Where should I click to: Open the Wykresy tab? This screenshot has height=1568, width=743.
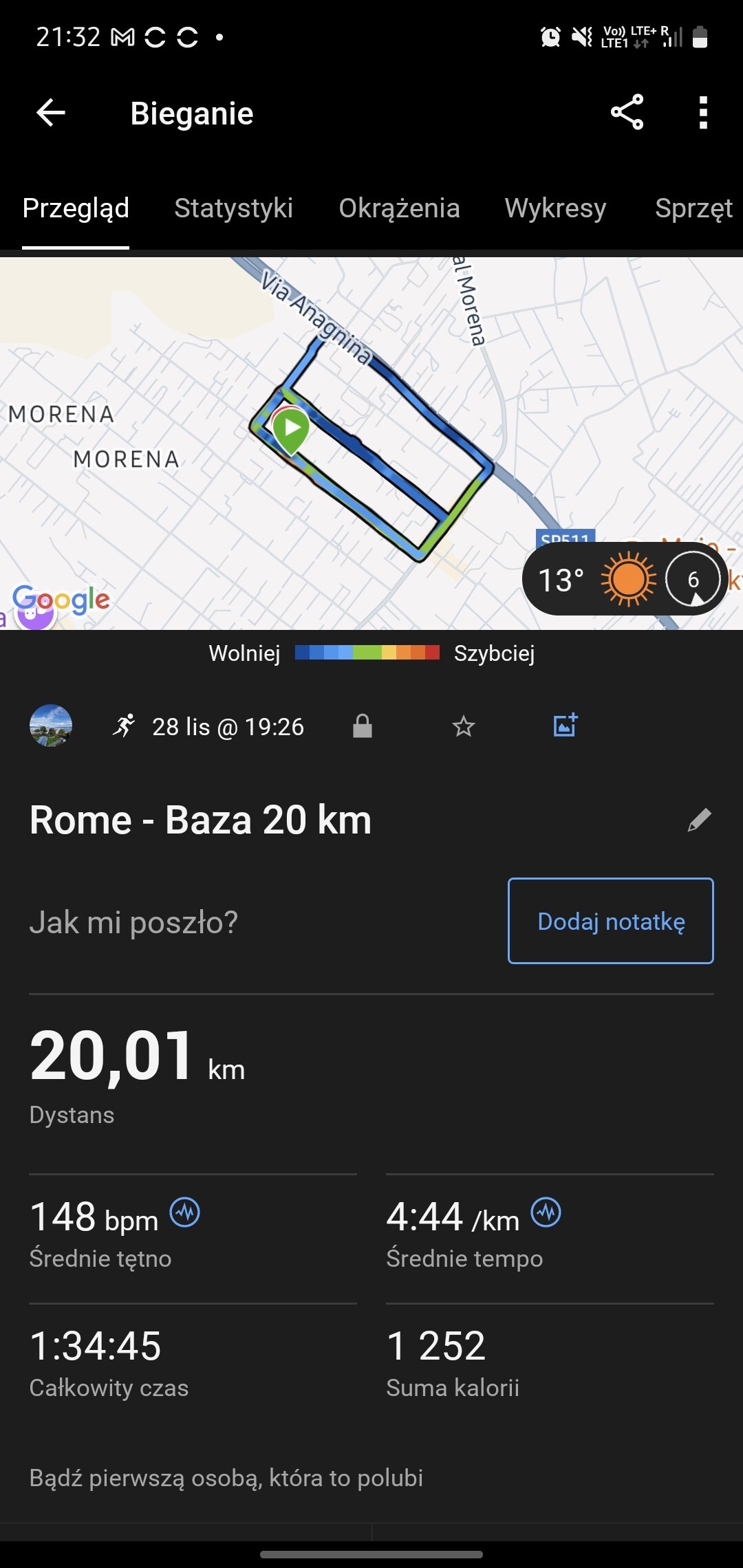(x=555, y=208)
